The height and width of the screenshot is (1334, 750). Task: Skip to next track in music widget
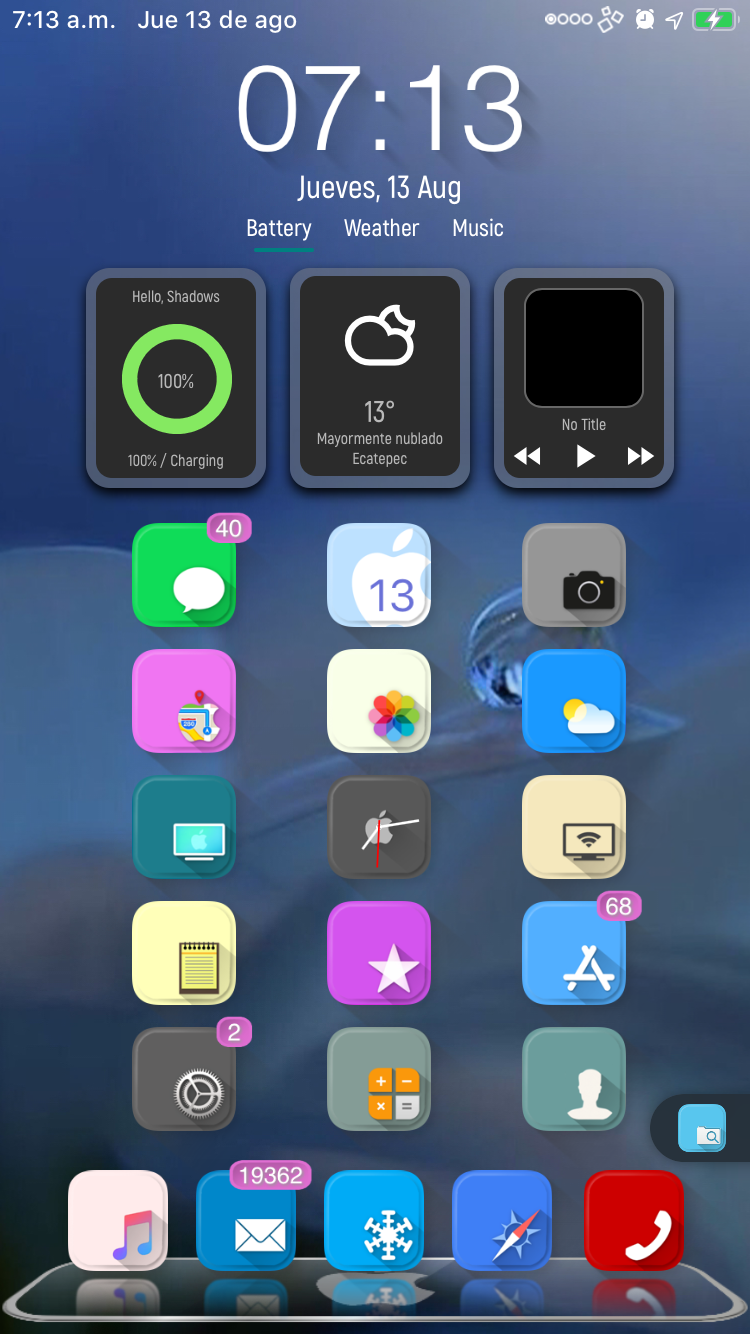640,457
